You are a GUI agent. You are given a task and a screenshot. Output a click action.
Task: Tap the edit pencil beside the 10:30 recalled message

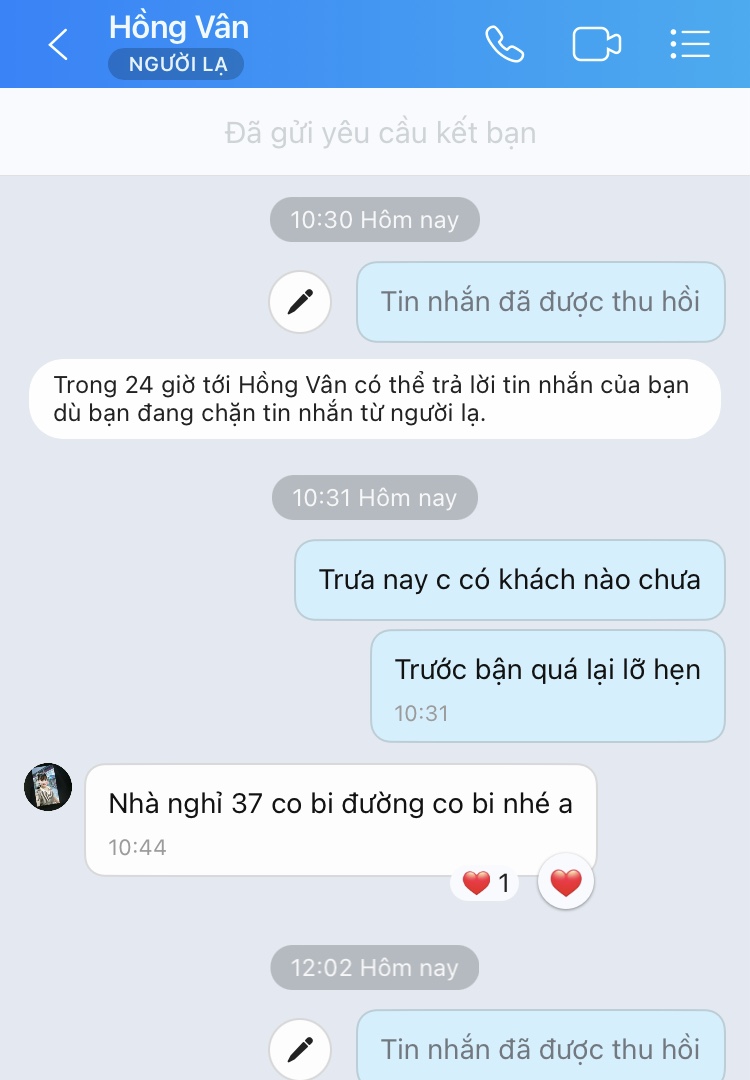click(x=300, y=301)
